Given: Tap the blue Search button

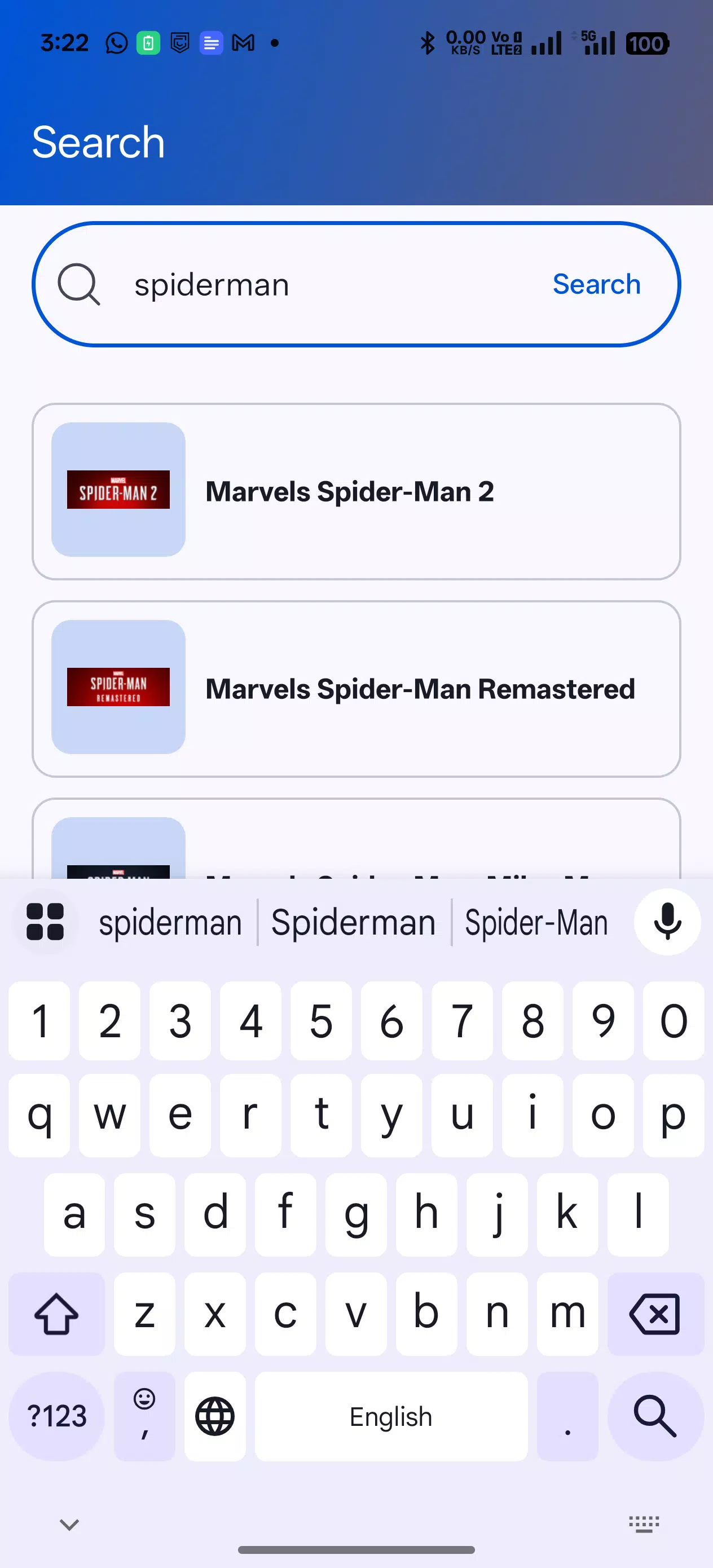Looking at the screenshot, I should (x=596, y=284).
